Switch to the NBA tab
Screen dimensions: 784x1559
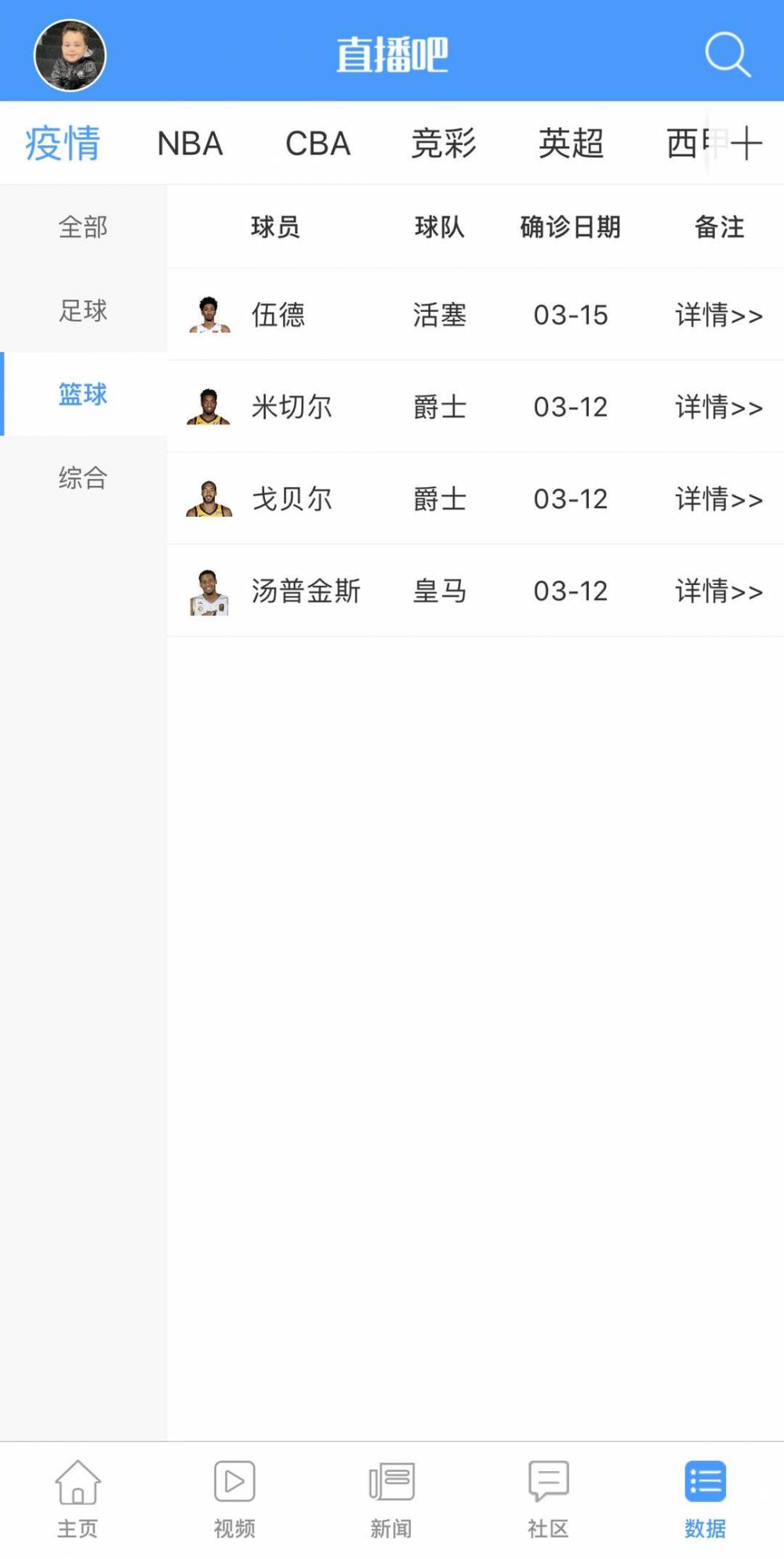coord(190,144)
